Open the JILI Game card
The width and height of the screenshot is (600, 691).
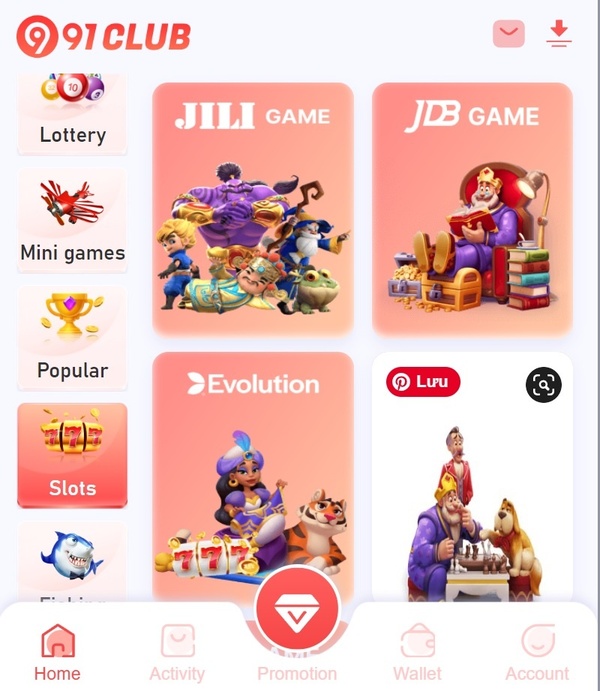click(x=253, y=210)
